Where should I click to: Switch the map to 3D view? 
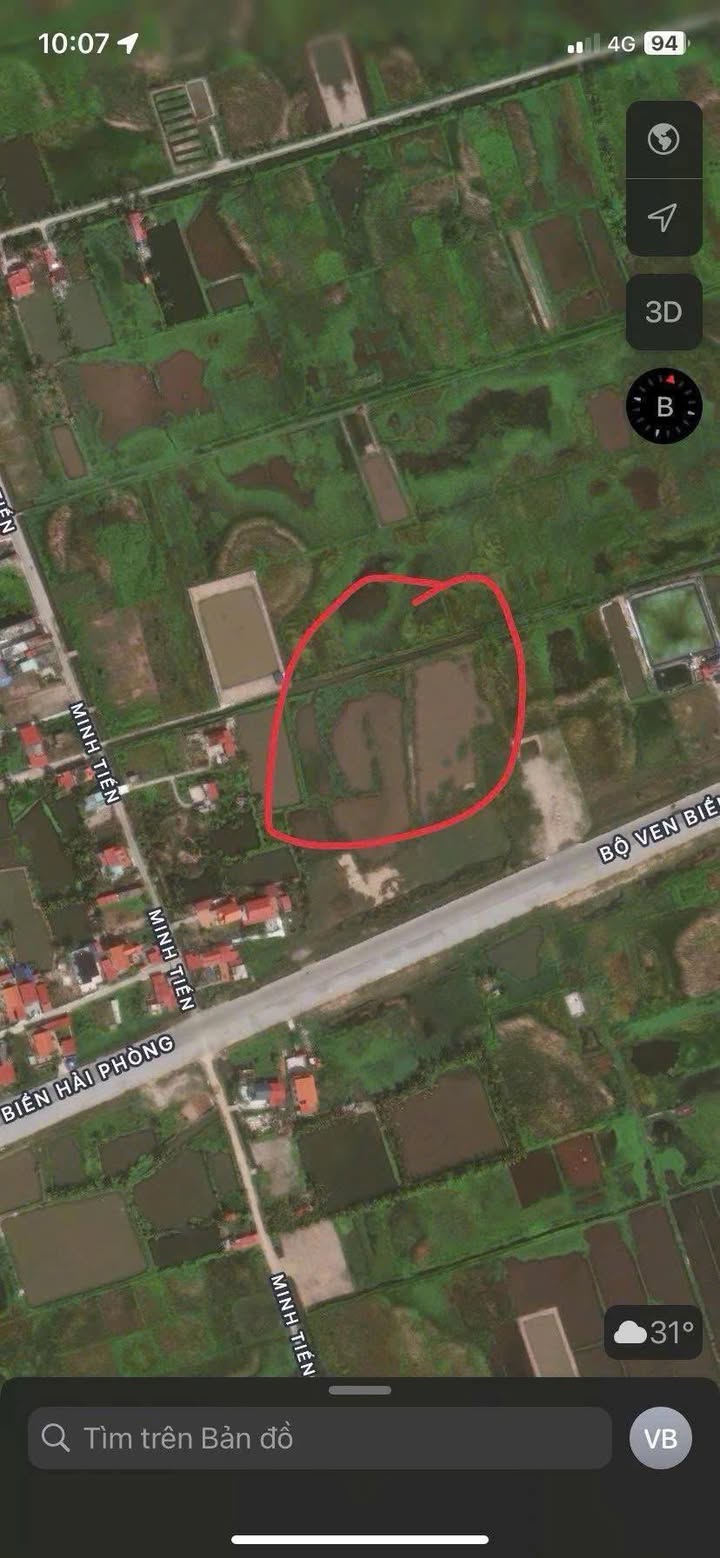tap(663, 312)
